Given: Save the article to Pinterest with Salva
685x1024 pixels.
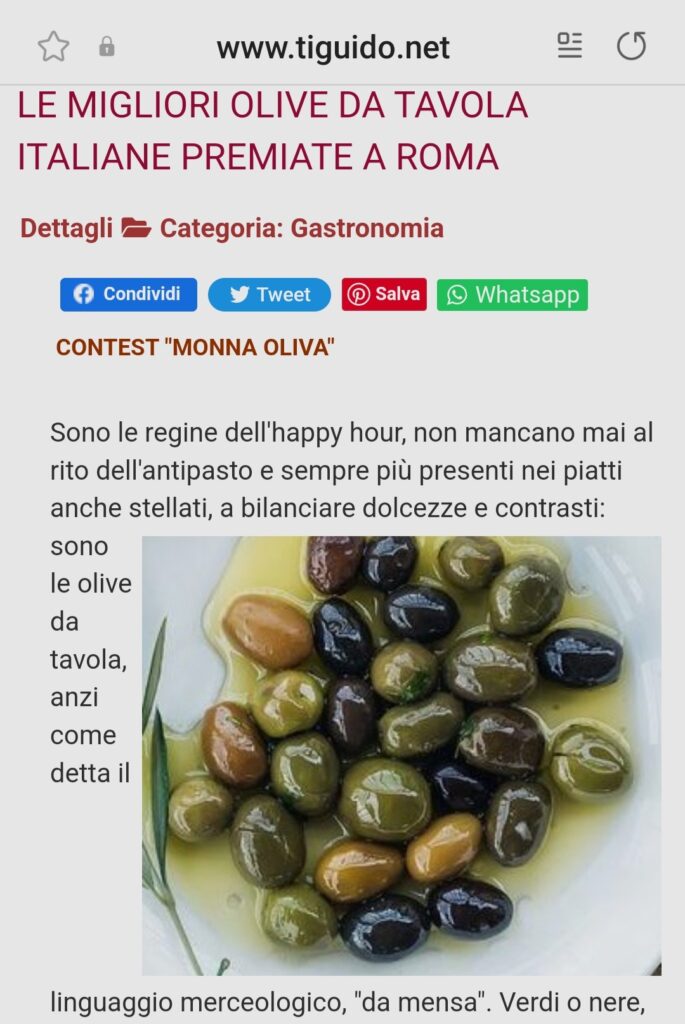Looking at the screenshot, I should click(384, 294).
